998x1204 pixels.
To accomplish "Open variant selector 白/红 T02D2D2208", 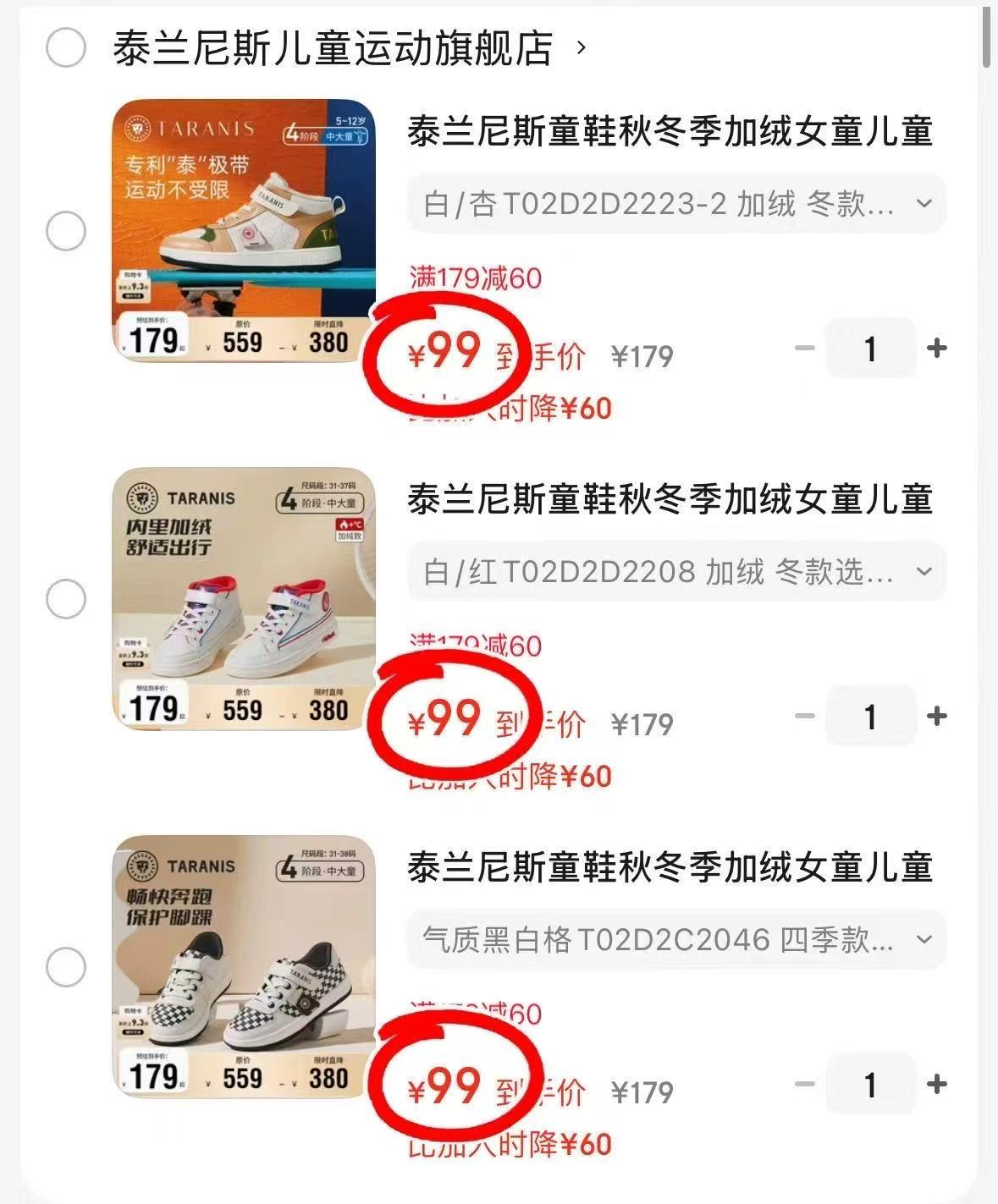I will [x=673, y=571].
